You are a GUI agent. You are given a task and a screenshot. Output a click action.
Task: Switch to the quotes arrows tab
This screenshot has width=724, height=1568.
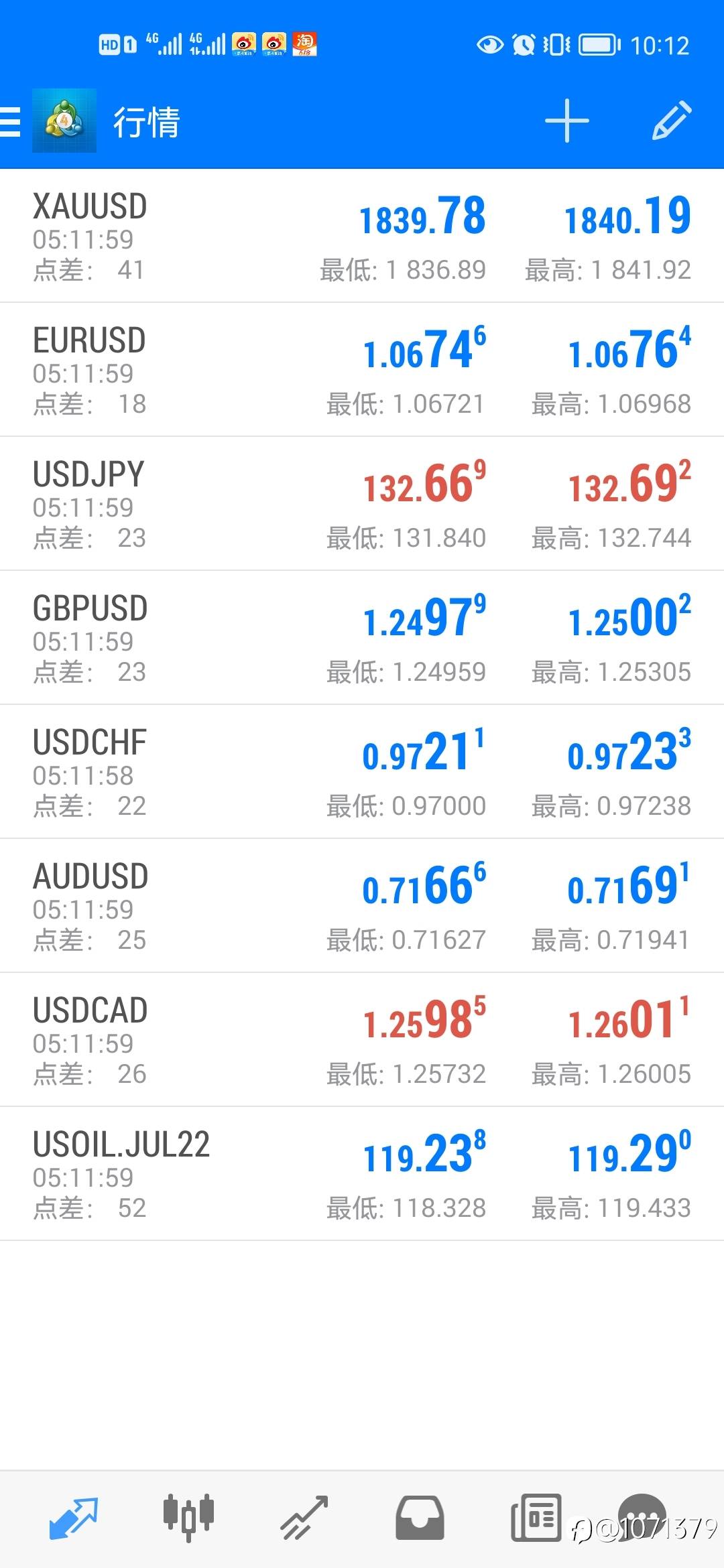click(74, 1518)
